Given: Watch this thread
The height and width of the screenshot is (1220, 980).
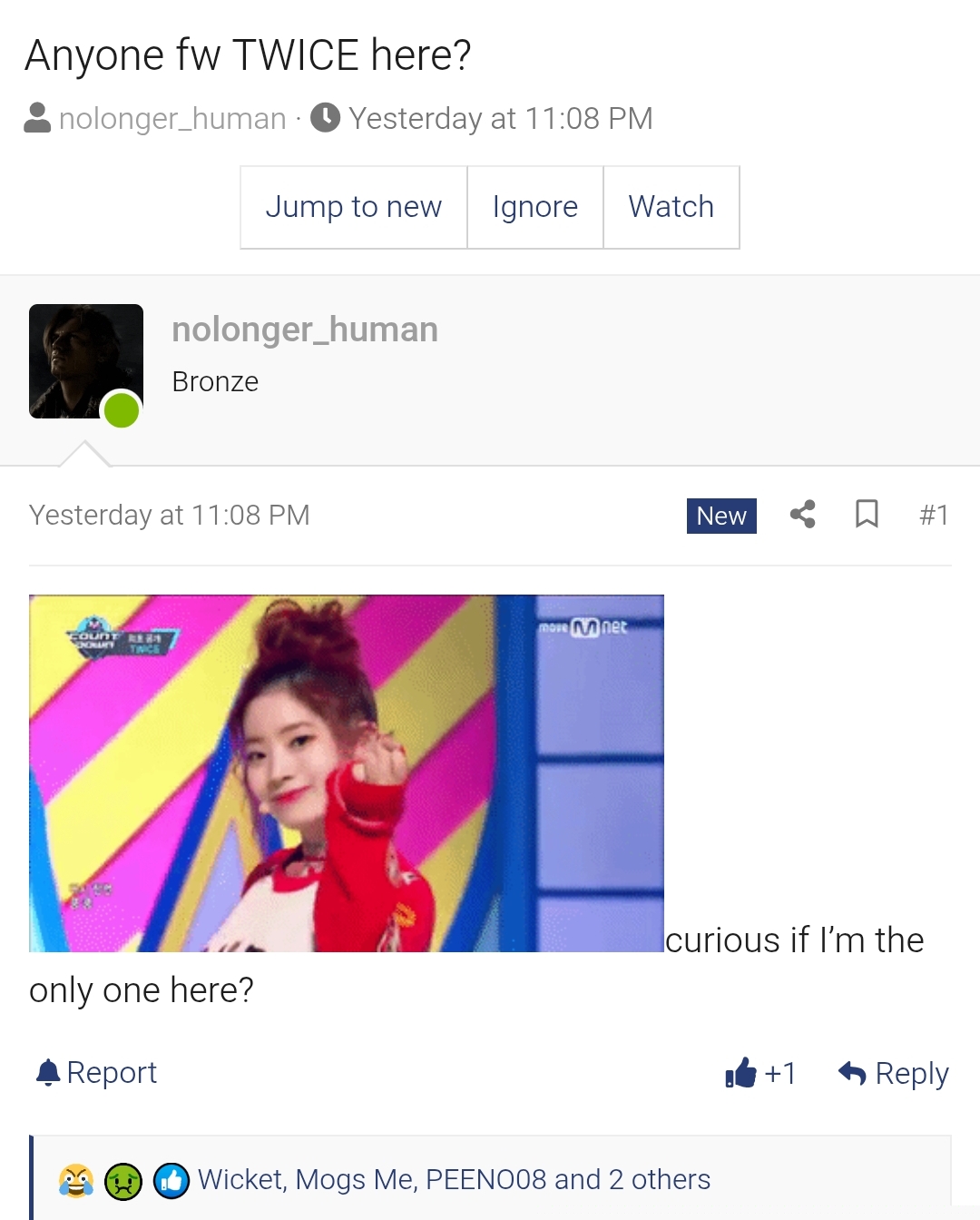Looking at the screenshot, I should [671, 207].
